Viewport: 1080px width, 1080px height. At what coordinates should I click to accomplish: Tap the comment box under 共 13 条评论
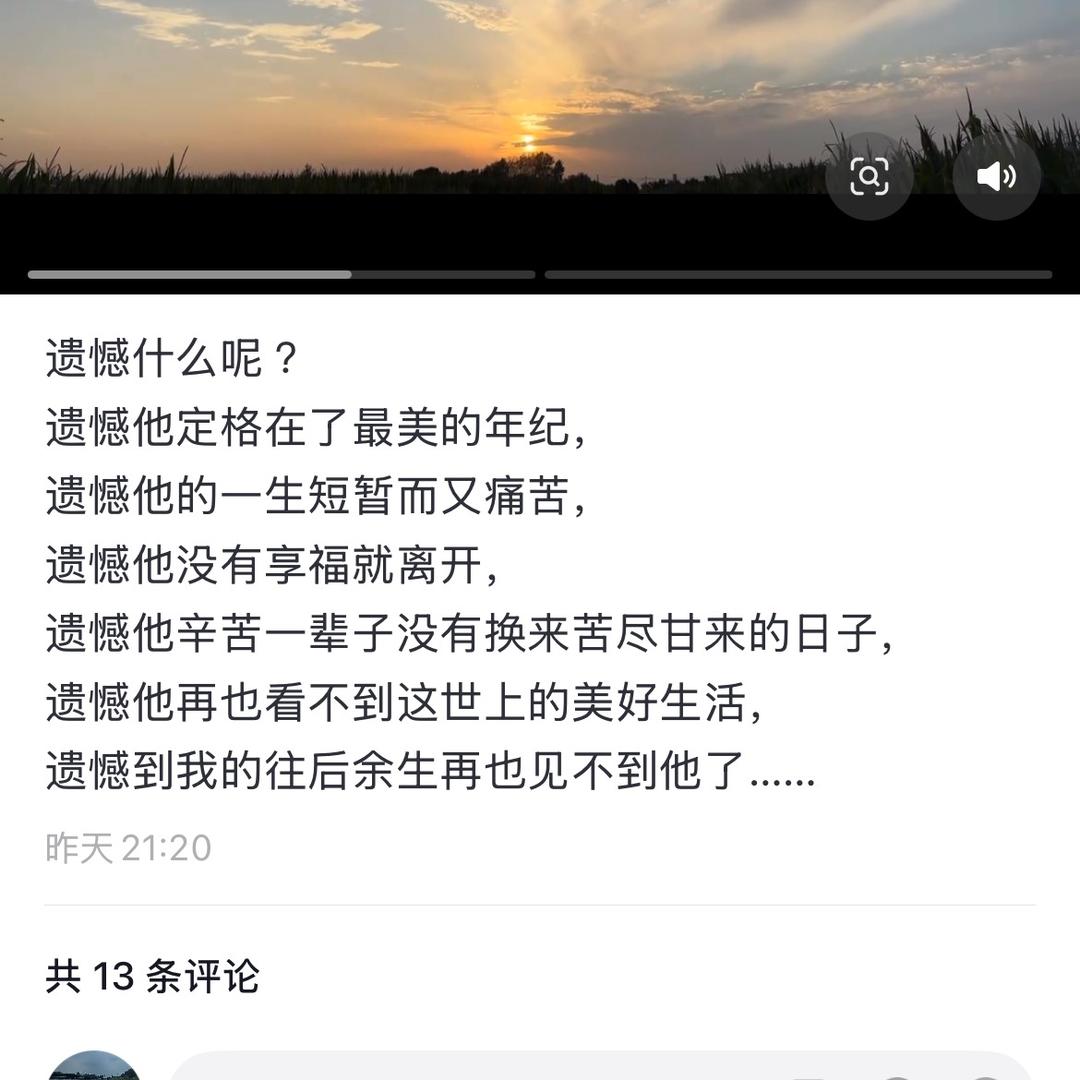600,1067
